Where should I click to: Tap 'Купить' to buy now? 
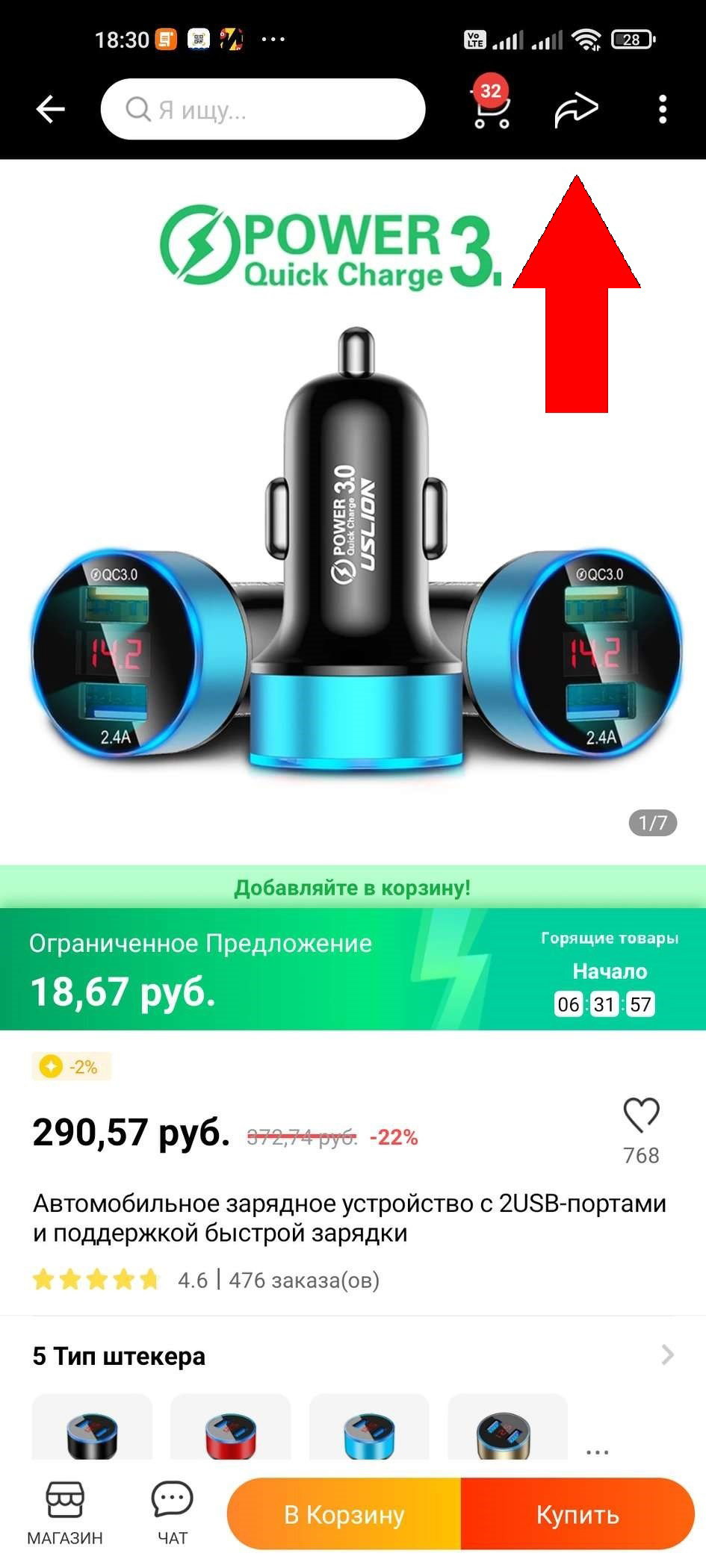click(x=578, y=1514)
